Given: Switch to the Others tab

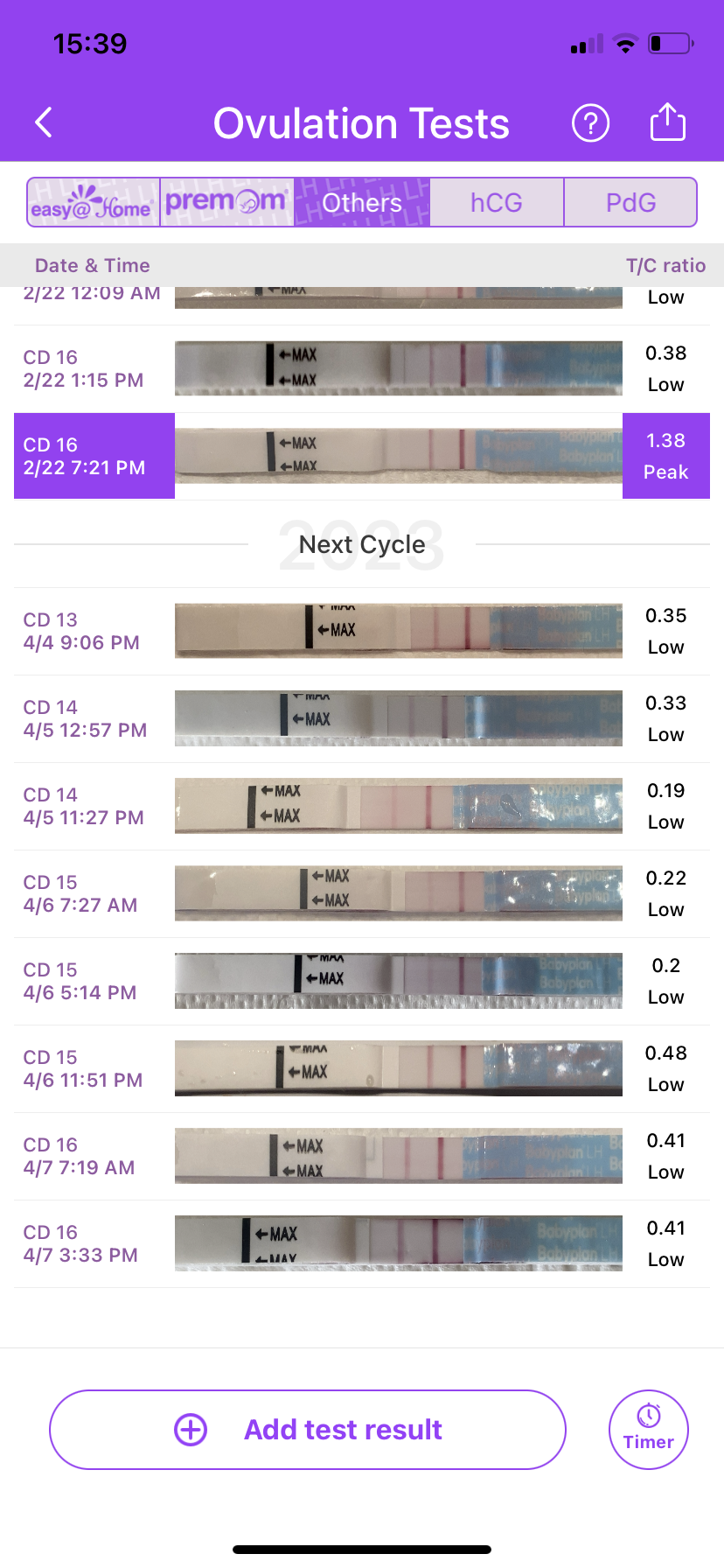Looking at the screenshot, I should click(x=362, y=203).
